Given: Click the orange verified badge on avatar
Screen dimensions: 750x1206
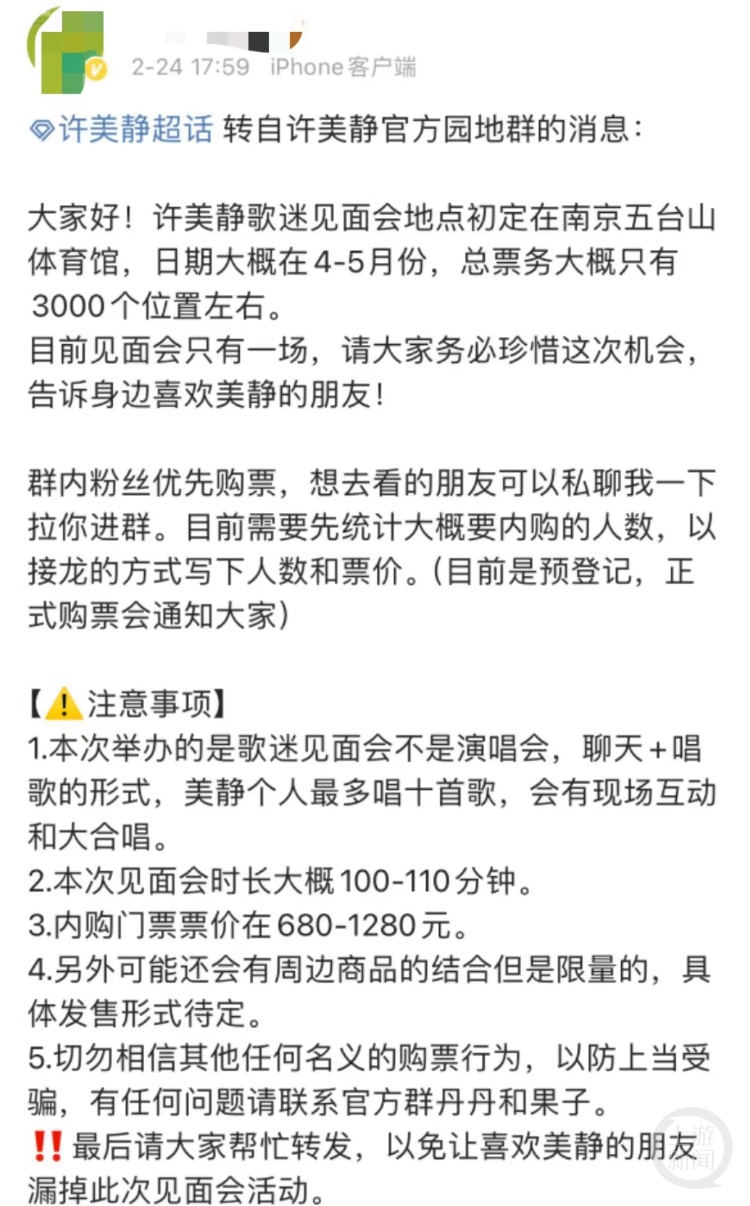Looking at the screenshot, I should pyautogui.click(x=96, y=68).
